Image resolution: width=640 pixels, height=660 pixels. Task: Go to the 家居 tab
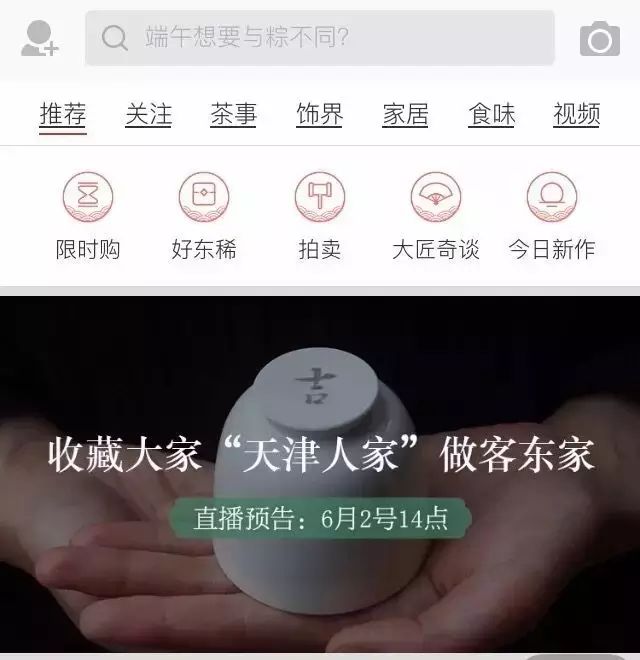pos(405,115)
